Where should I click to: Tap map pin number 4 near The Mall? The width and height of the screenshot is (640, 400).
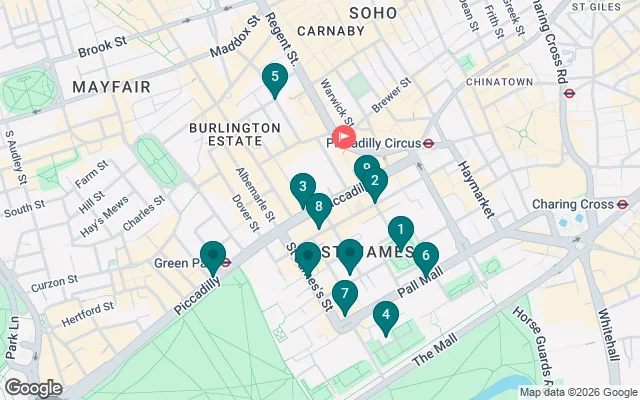pos(385,317)
